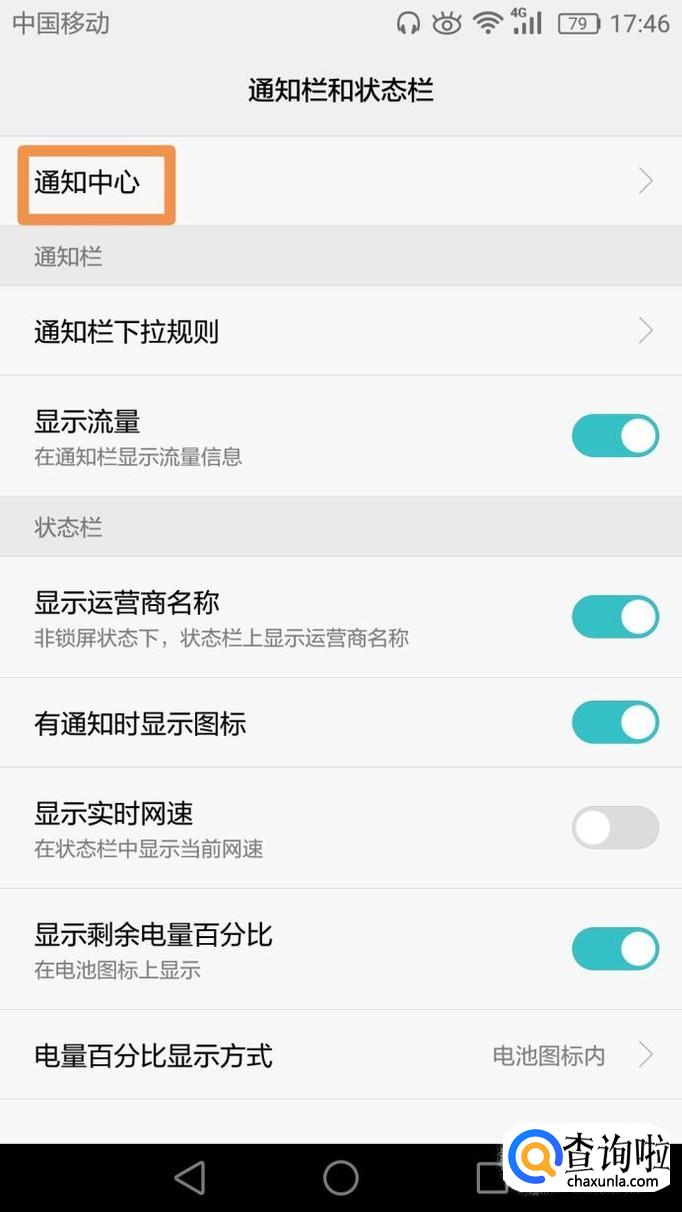Enable 显示实时网速 switch
Image resolution: width=682 pixels, height=1212 pixels.
(x=614, y=828)
